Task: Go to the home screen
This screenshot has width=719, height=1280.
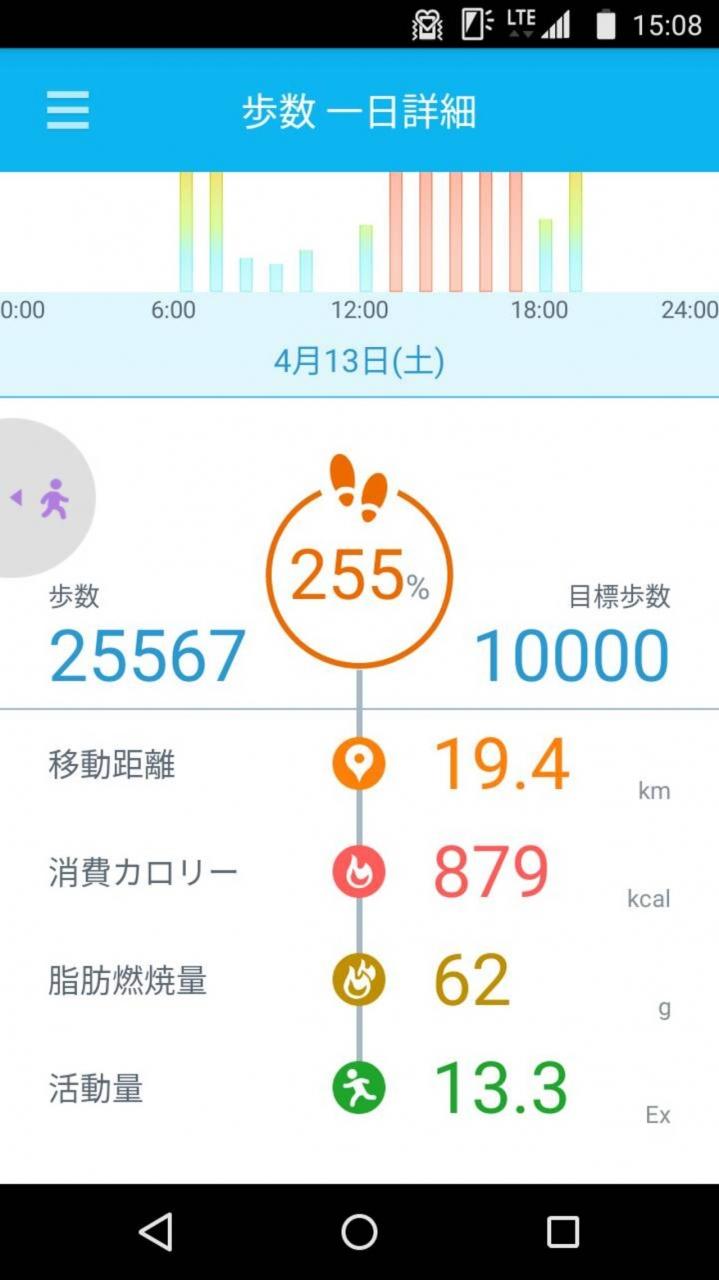Action: [359, 1232]
